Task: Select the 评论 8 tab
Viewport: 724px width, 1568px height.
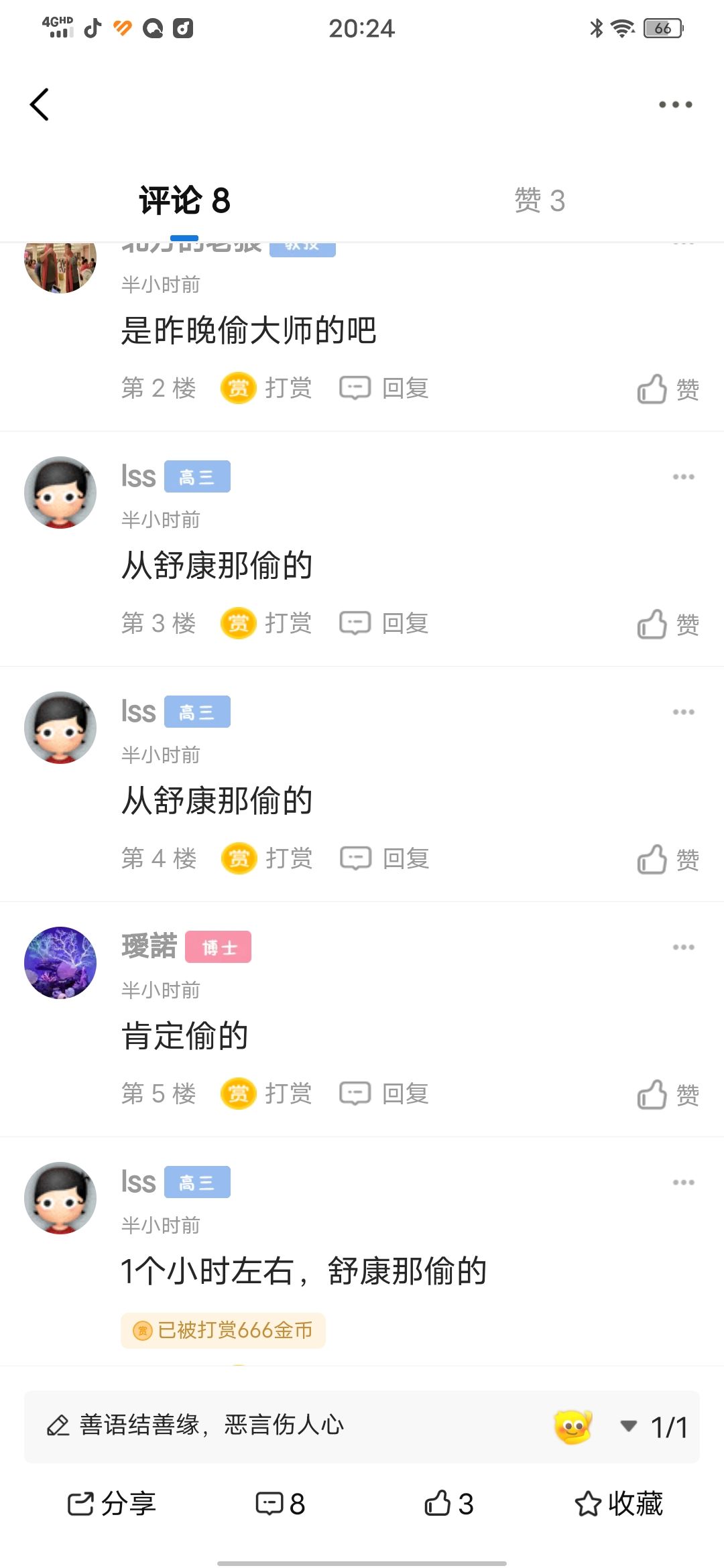Action: tap(184, 200)
